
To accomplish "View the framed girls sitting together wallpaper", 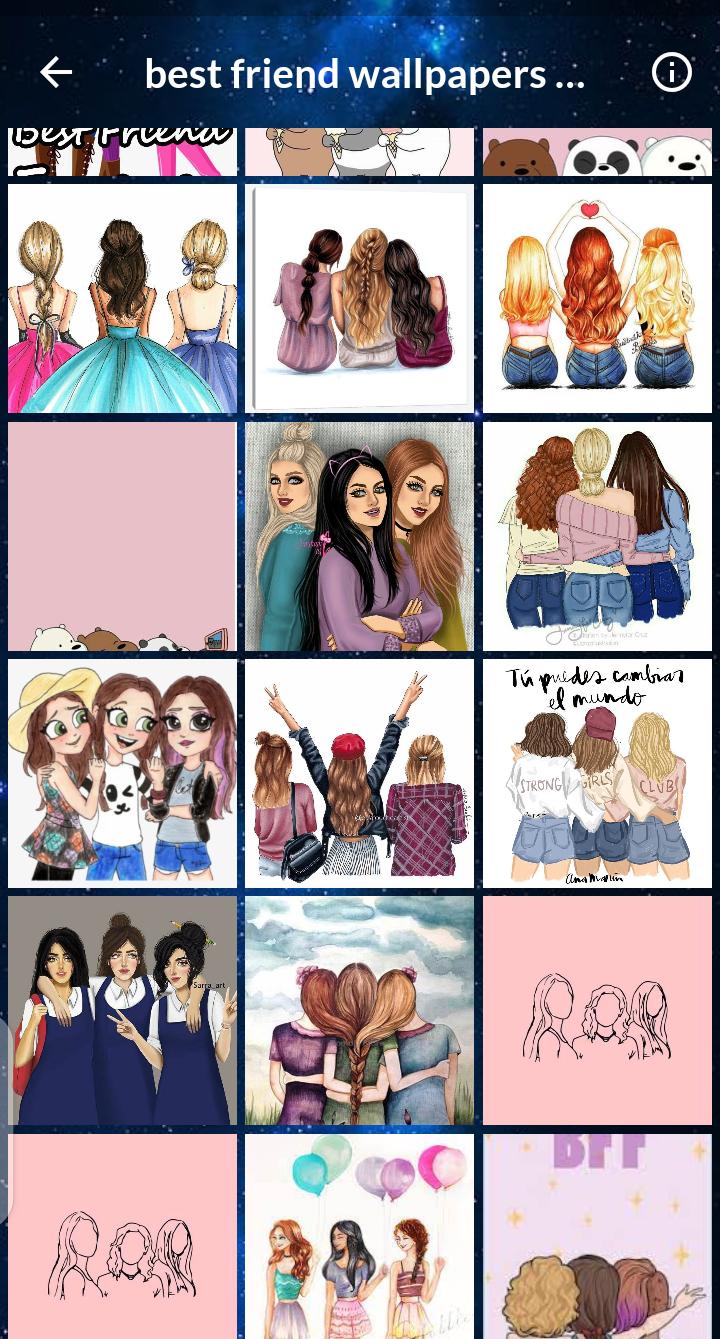I will coord(359,298).
